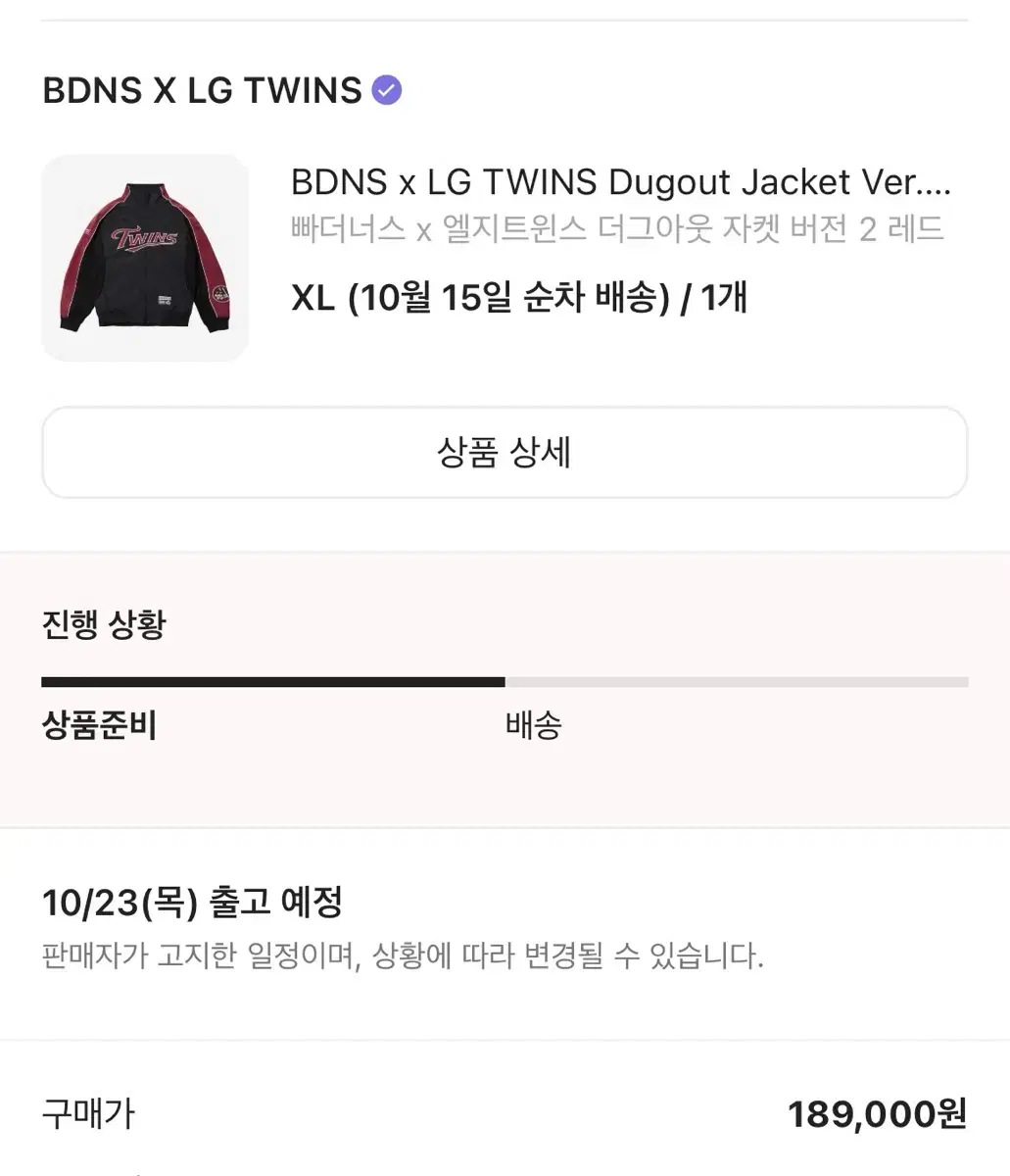Image resolution: width=1010 pixels, height=1176 pixels.
Task: Tap the 진행 상황 section header
Action: pyautogui.click(x=105, y=621)
